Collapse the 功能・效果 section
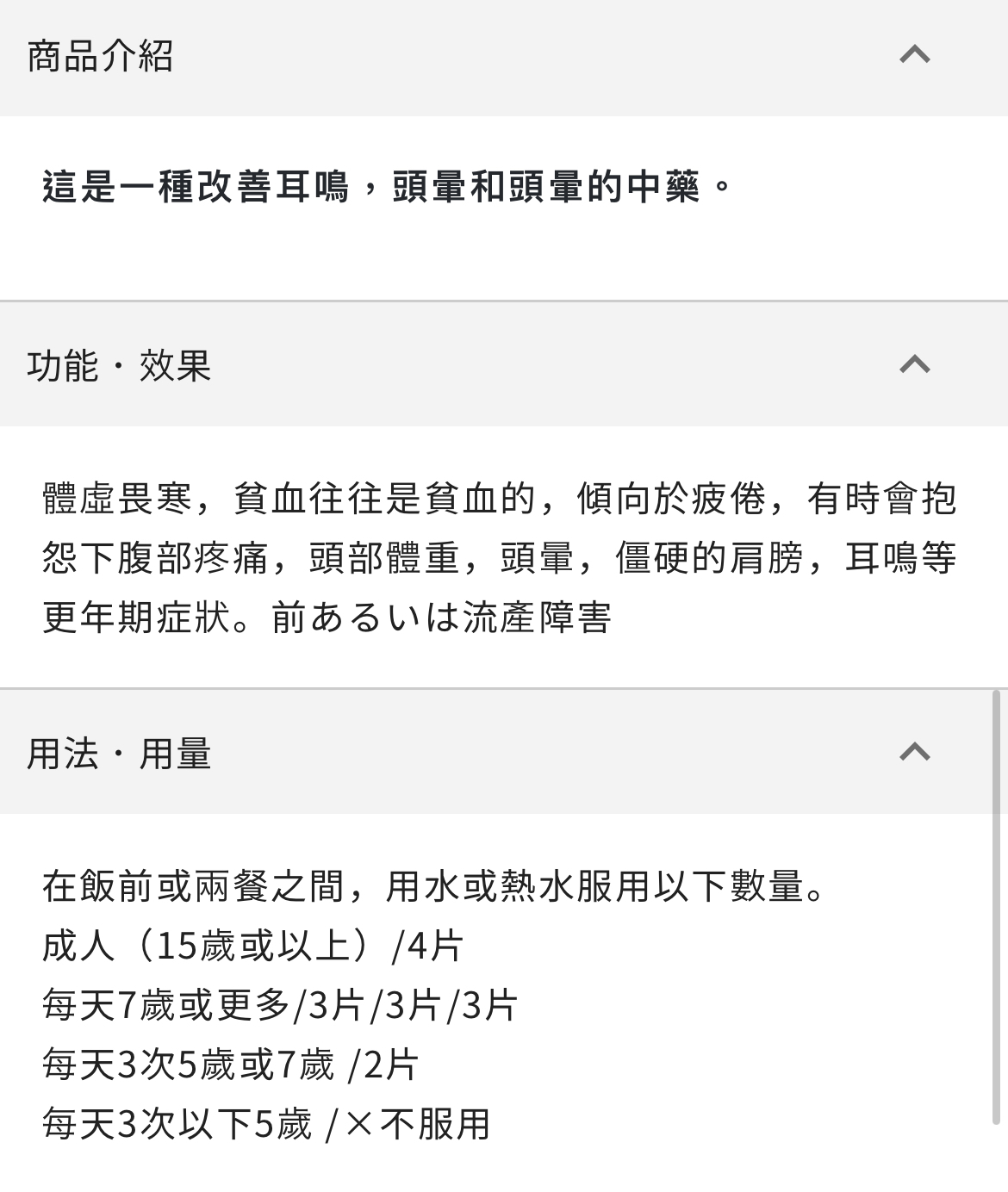This screenshot has height=1192, width=1008. pos(914,365)
